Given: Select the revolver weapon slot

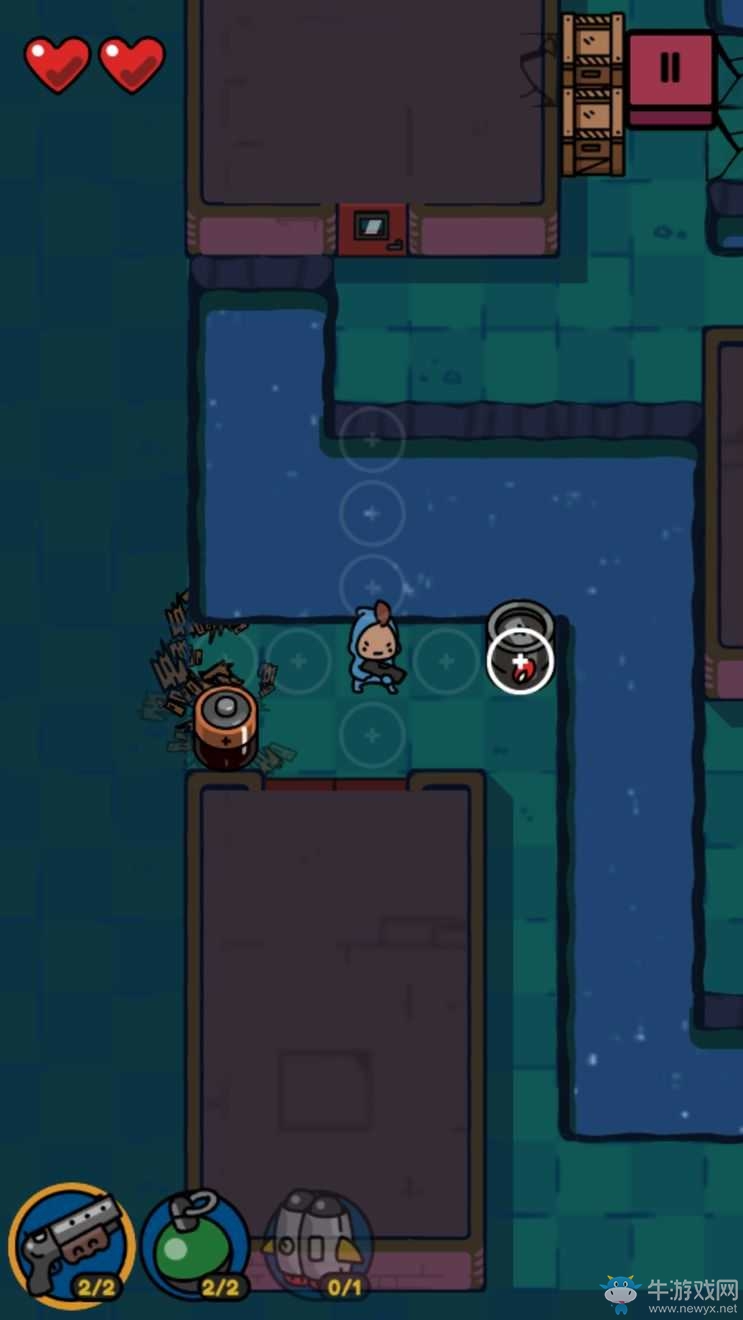Looking at the screenshot, I should point(72,1244).
